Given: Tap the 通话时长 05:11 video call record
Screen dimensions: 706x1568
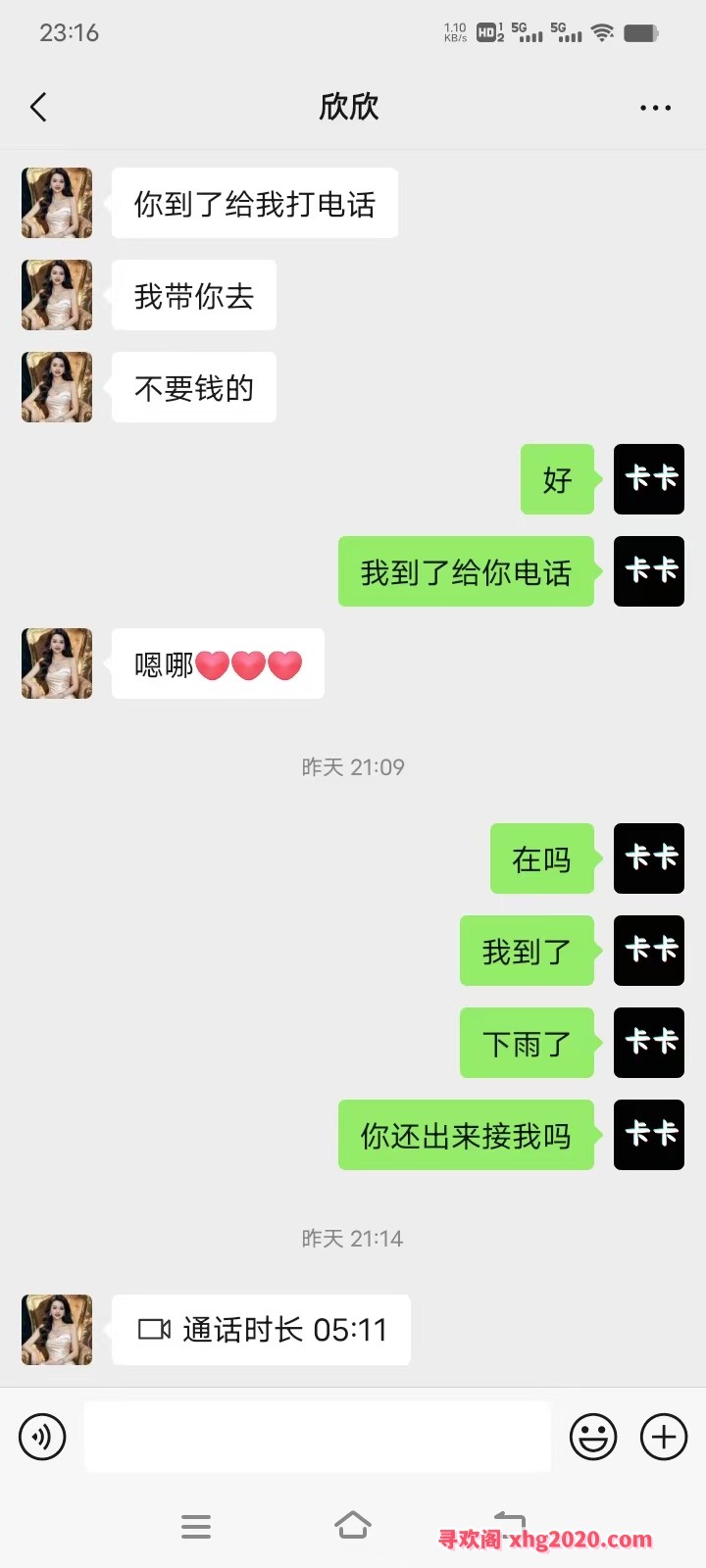Looking at the screenshot, I should [x=261, y=1330].
